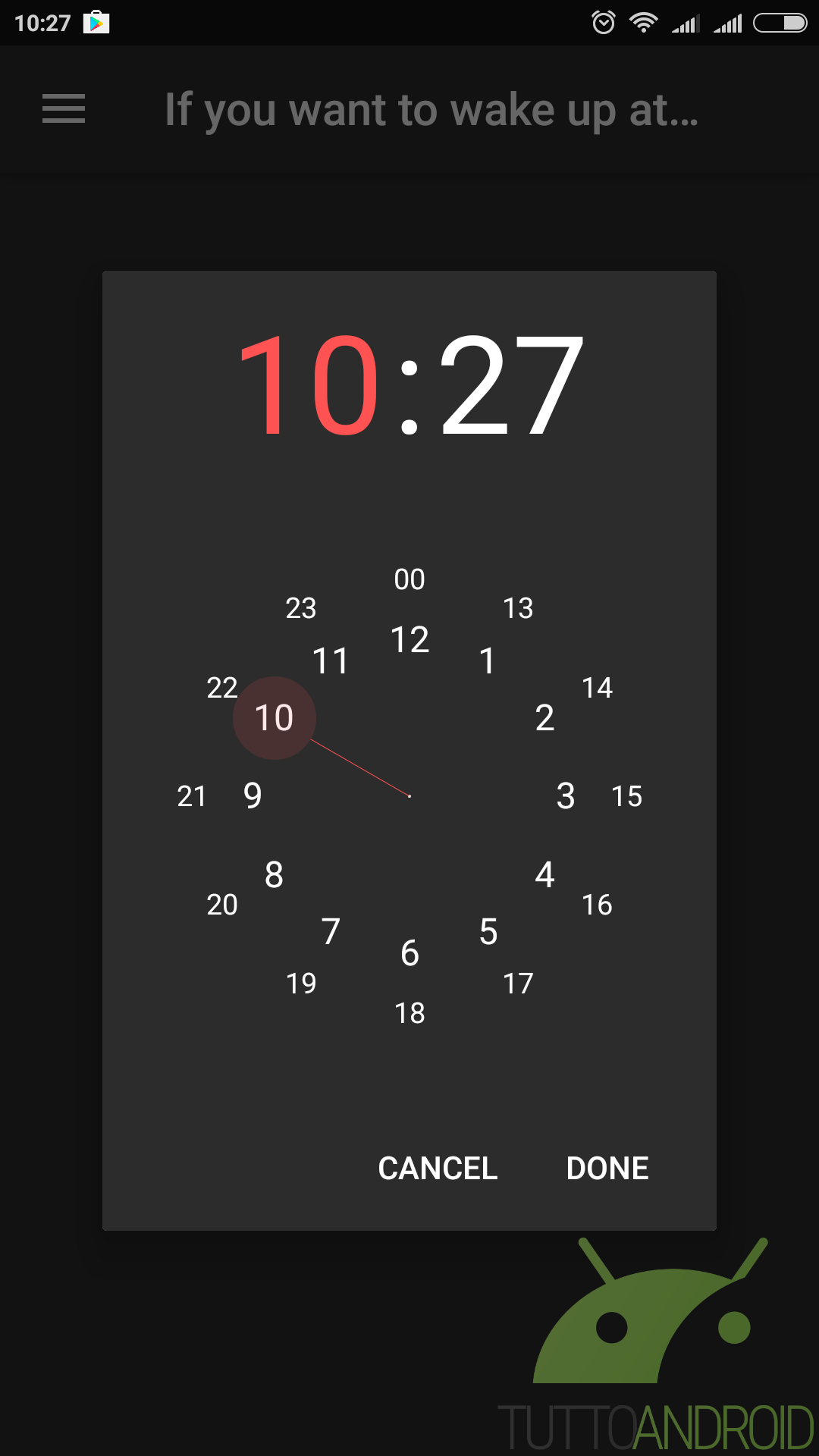
Task: Choose hour 23 on the clock
Action: 301,608
